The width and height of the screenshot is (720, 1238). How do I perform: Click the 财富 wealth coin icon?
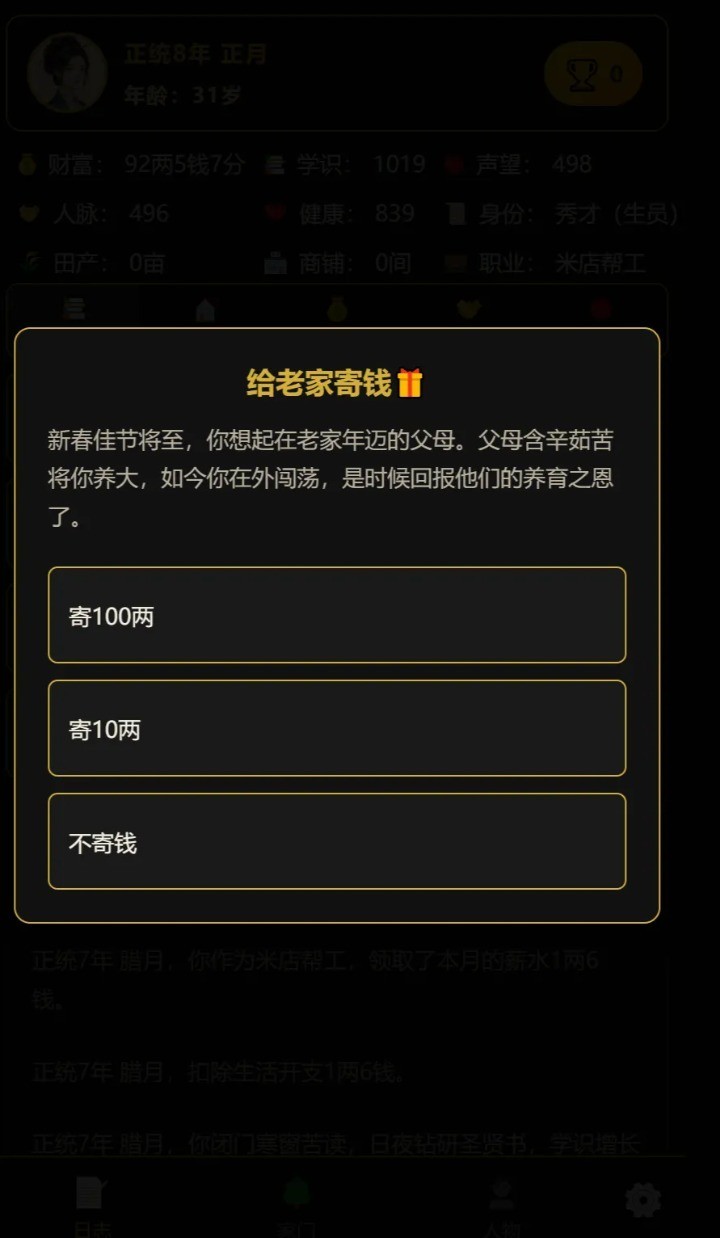pos(29,164)
